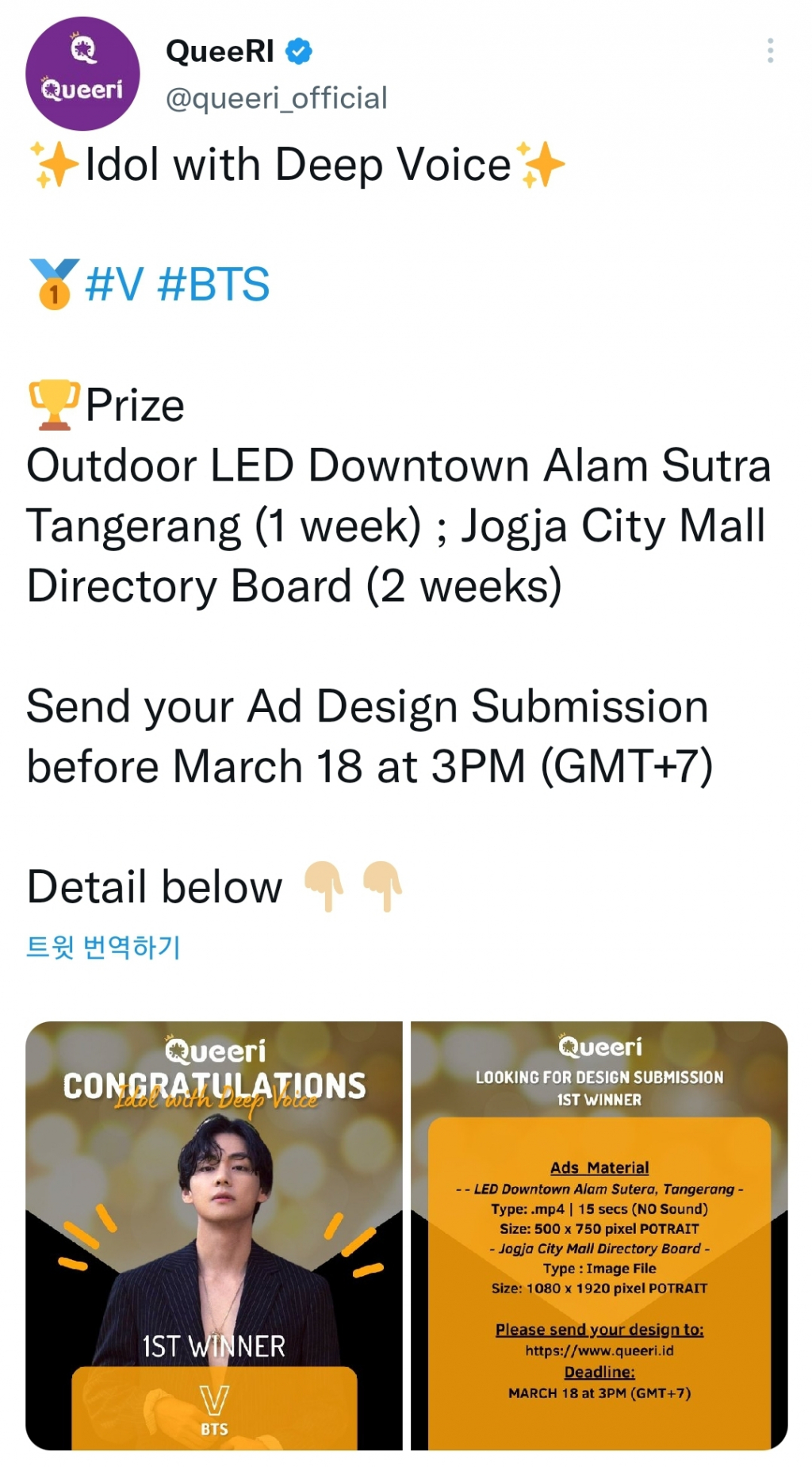Open the #V hashtag

(114, 285)
